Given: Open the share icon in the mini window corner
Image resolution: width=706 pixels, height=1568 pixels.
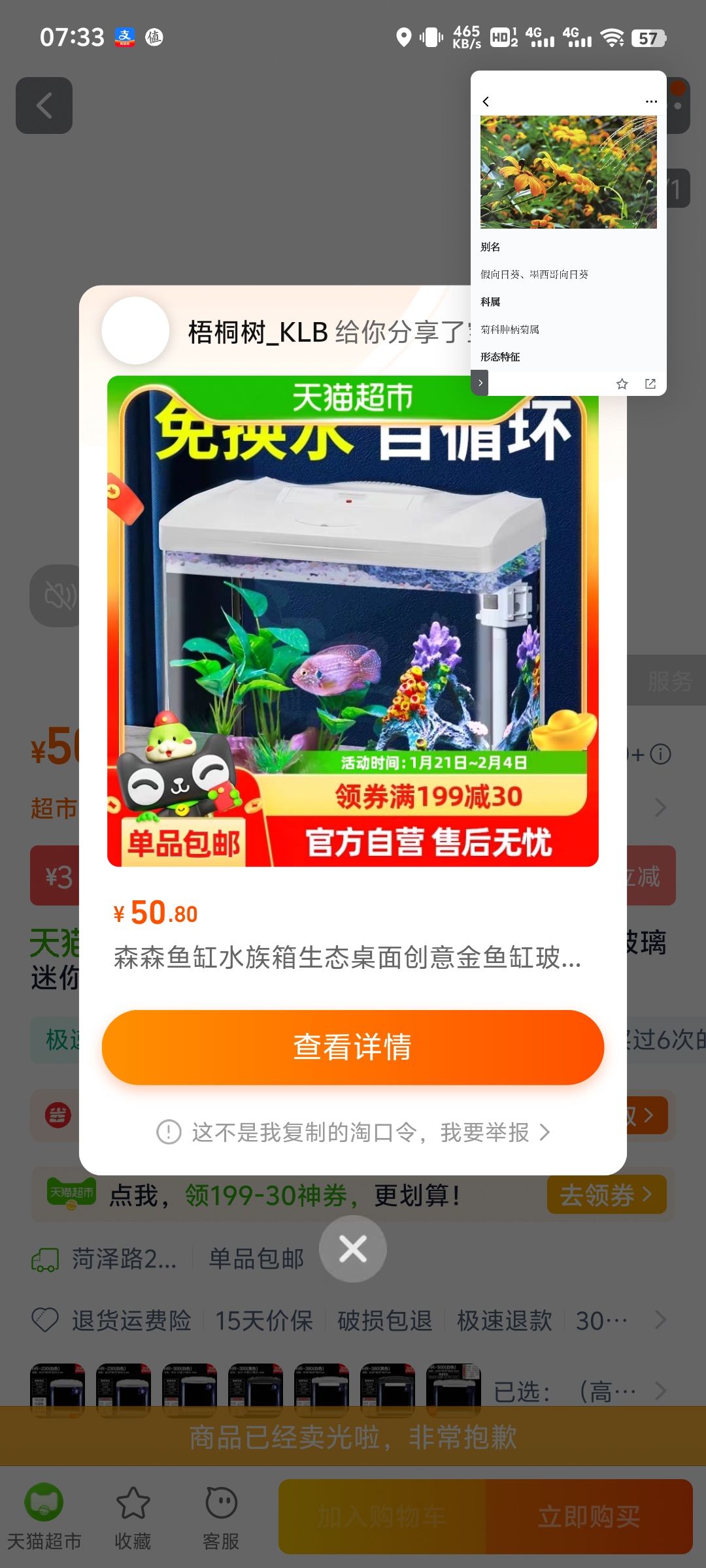Looking at the screenshot, I should click(x=650, y=384).
